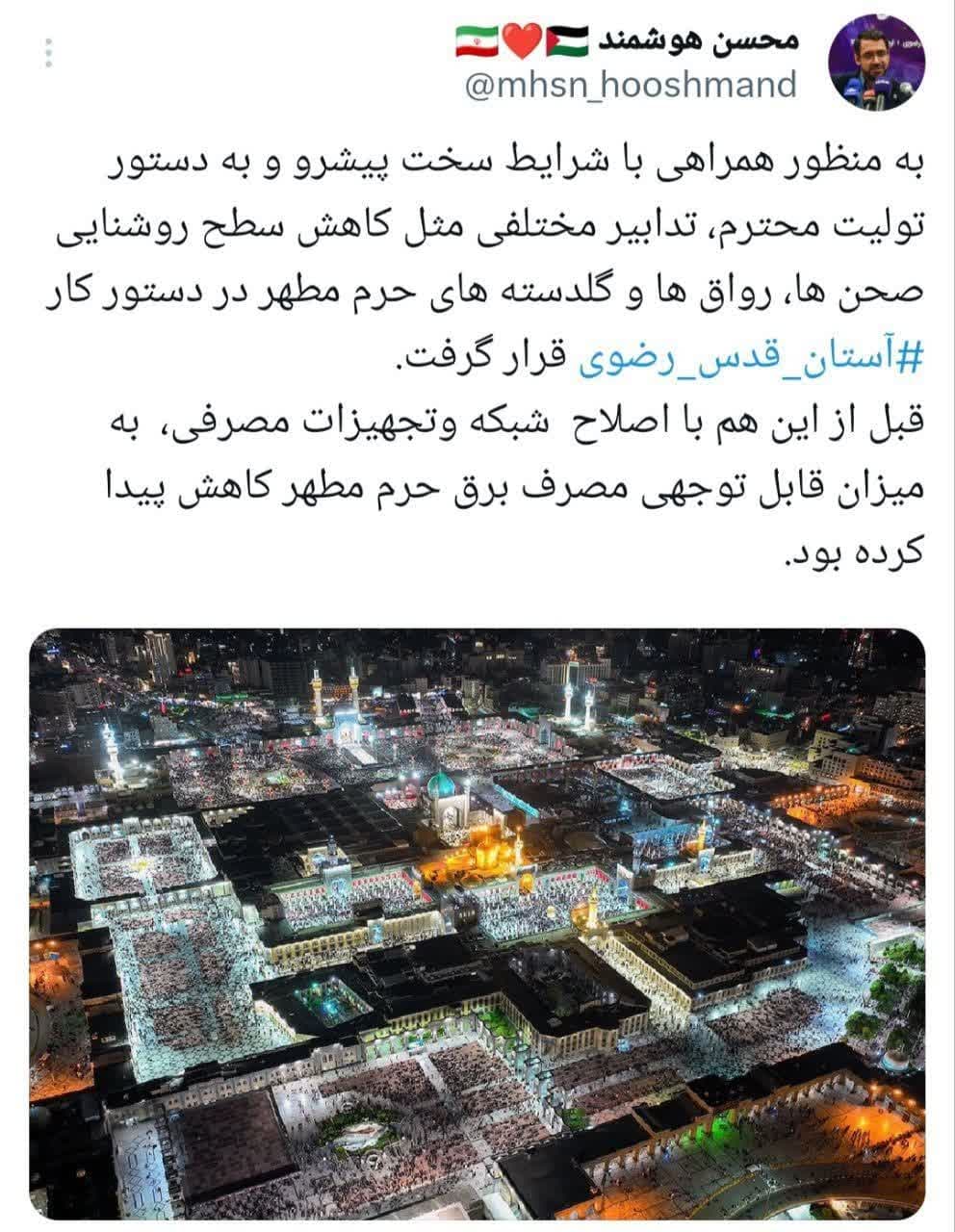Image resolution: width=955 pixels, height=1232 pixels.
Task: Open the @mhsn_hooshmand profile handle
Action: (x=631, y=87)
